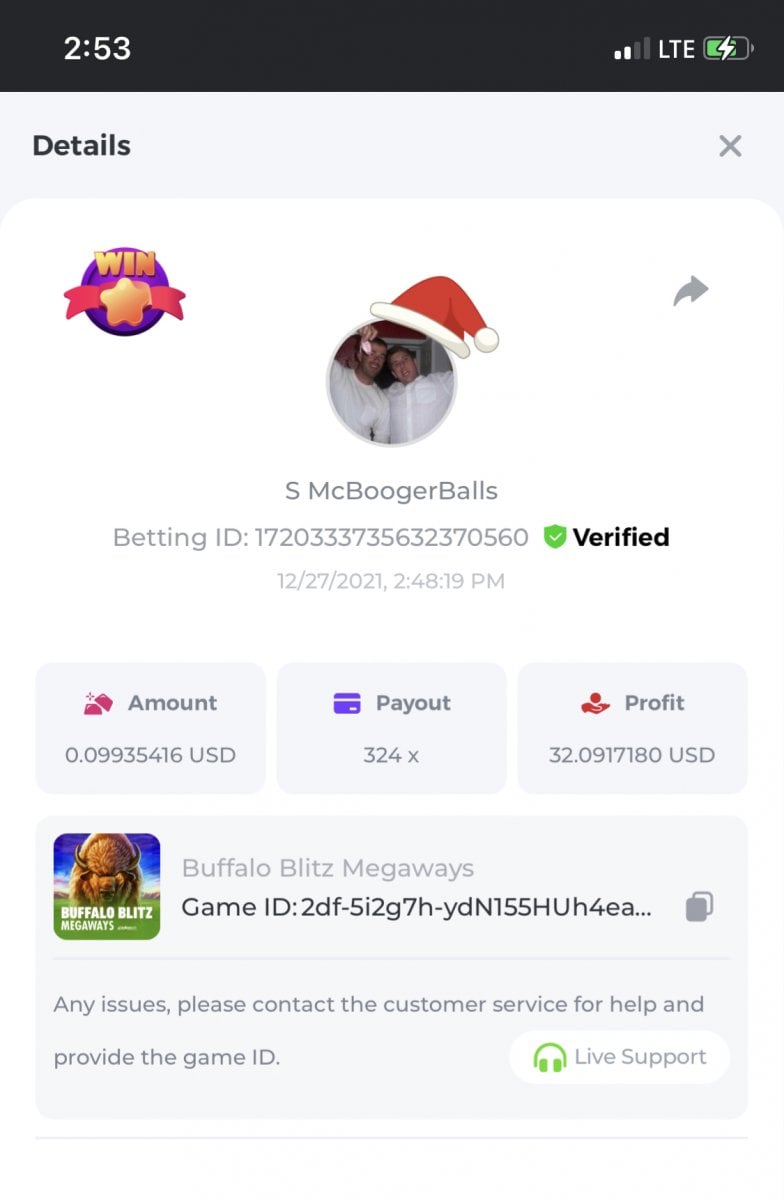Close the Details panel

coord(730,146)
